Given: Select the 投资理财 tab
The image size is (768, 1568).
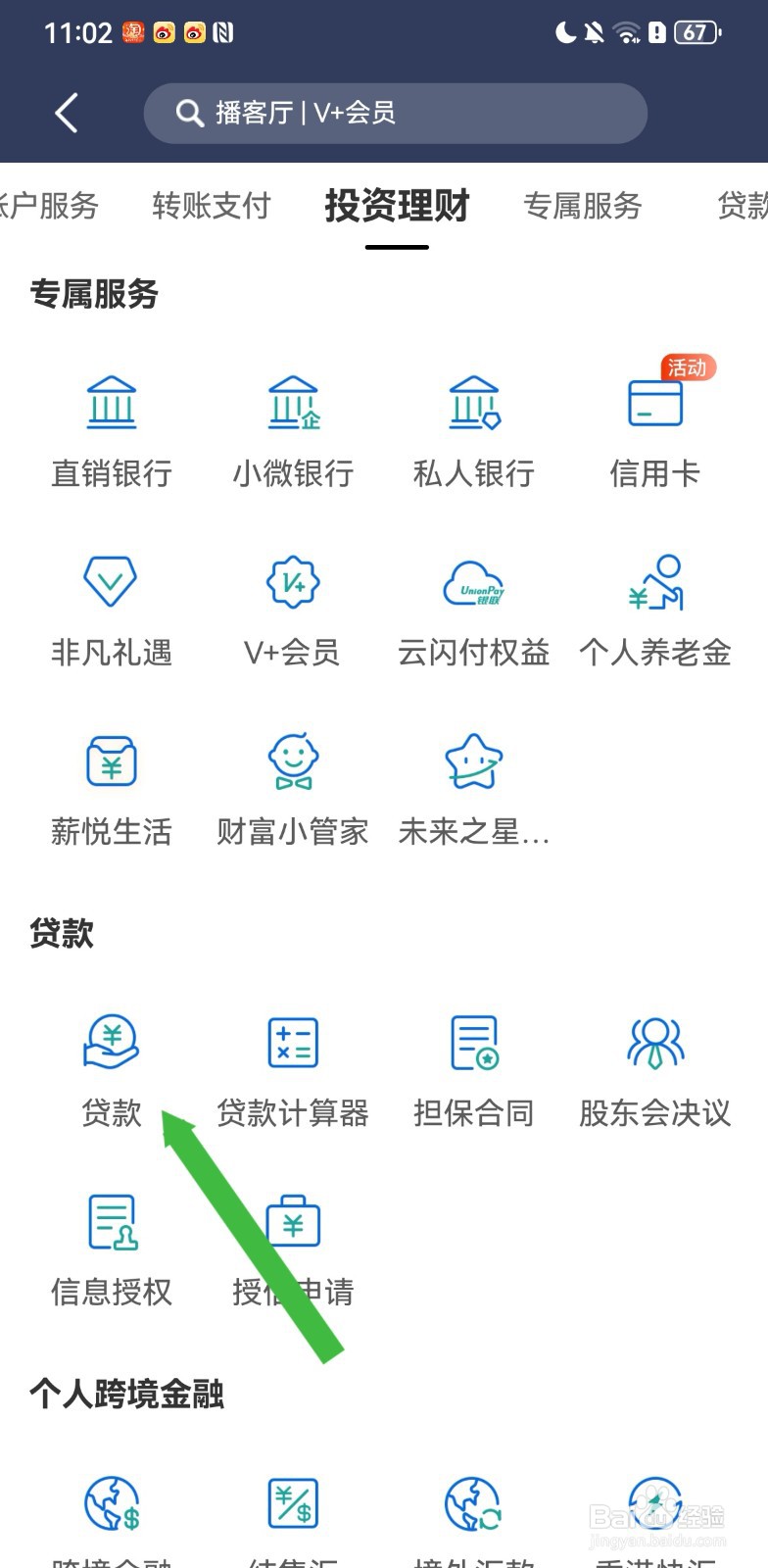Looking at the screenshot, I should (x=397, y=206).
